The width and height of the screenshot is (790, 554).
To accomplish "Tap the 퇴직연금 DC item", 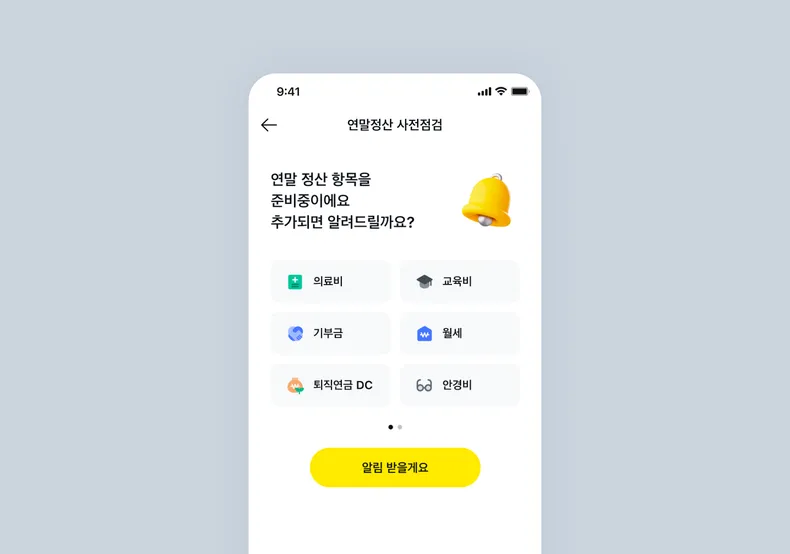I will pyautogui.click(x=330, y=385).
